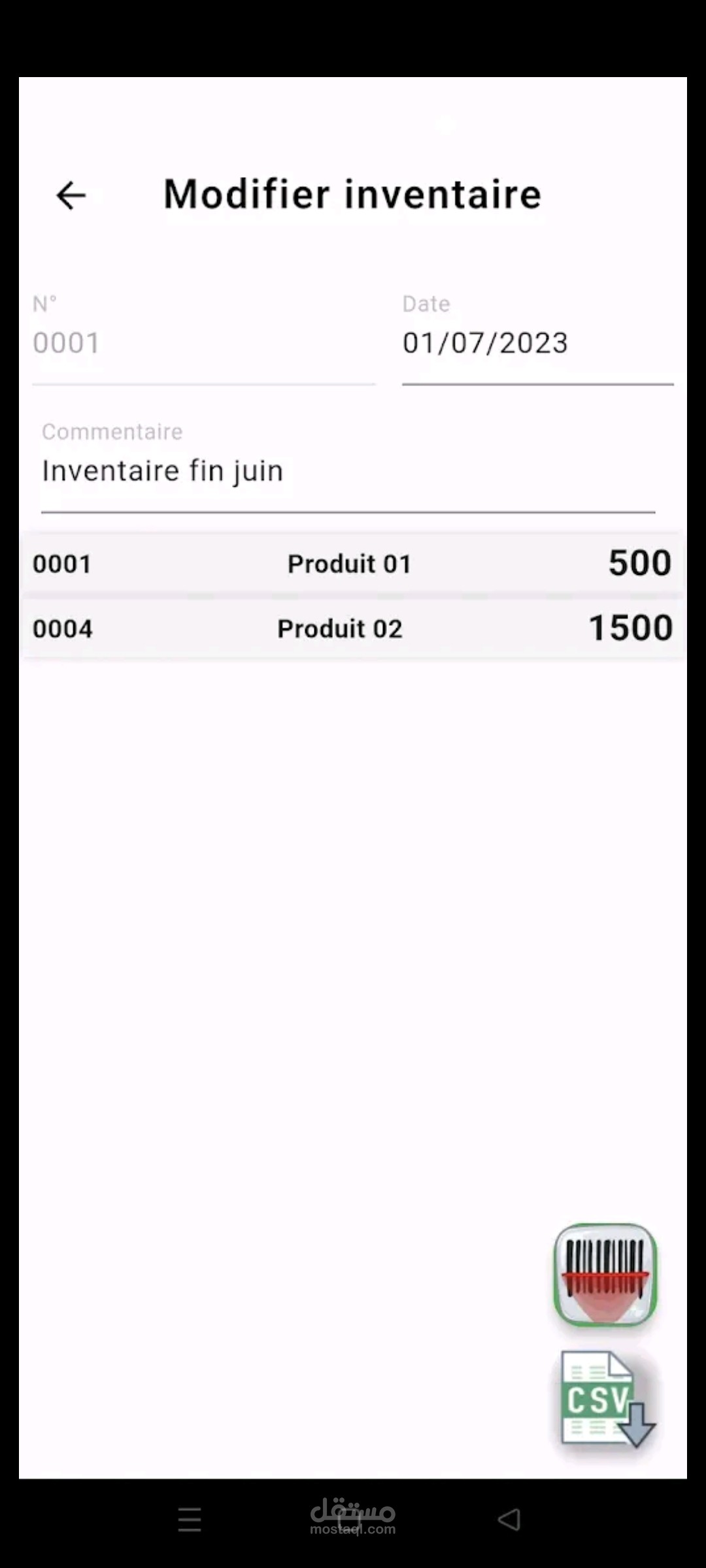
Task: Go back from Modifier inventaire
Action: pyautogui.click(x=71, y=195)
